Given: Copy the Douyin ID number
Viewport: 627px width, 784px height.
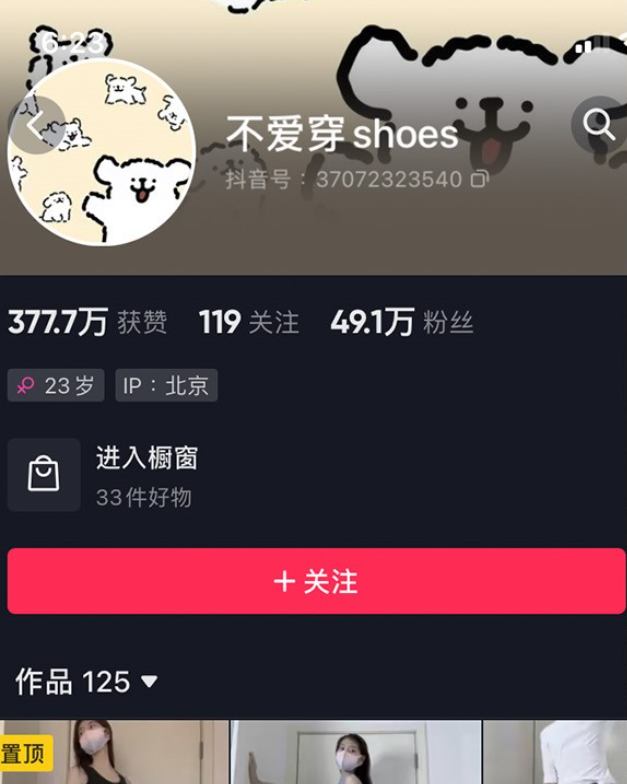Looking at the screenshot, I should 480,180.
